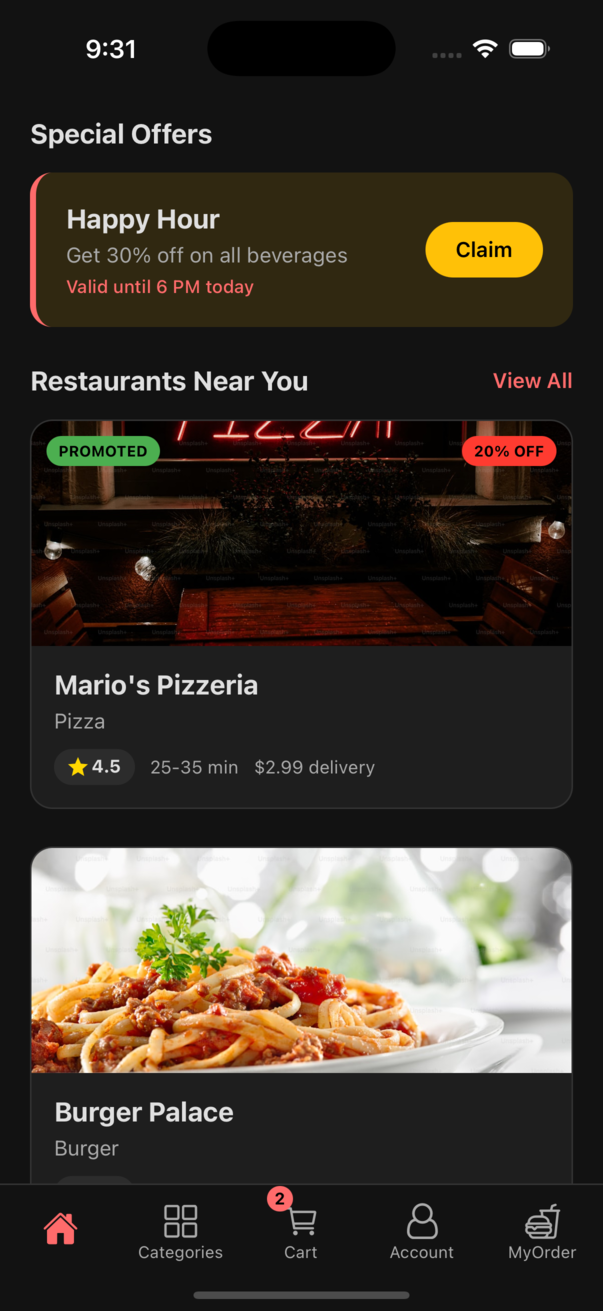Switch to the Account tab
Viewport: 603px width, 1311px height.
(422, 1232)
